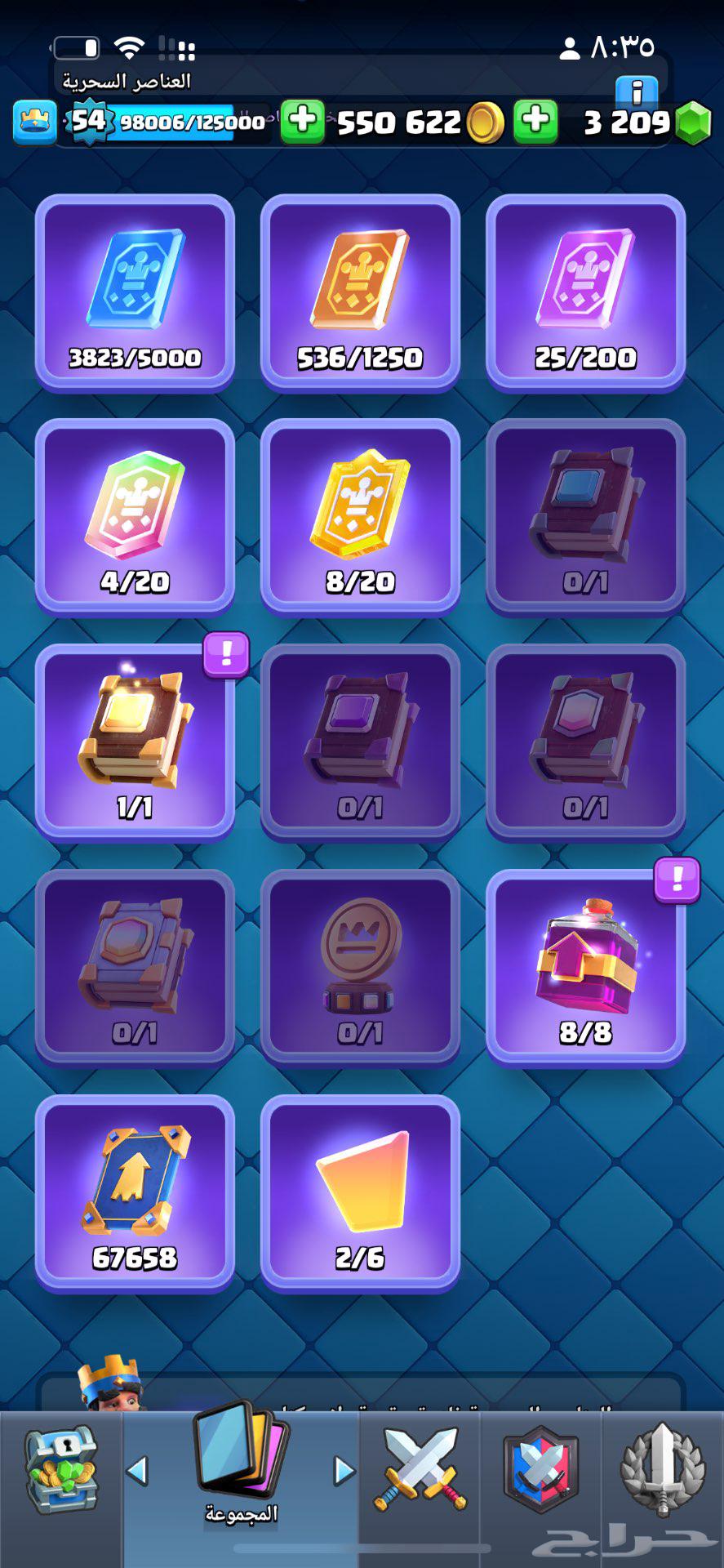The width and height of the screenshot is (724, 1568).
Task: Open legendary wild card 4/20
Action: (x=135, y=518)
